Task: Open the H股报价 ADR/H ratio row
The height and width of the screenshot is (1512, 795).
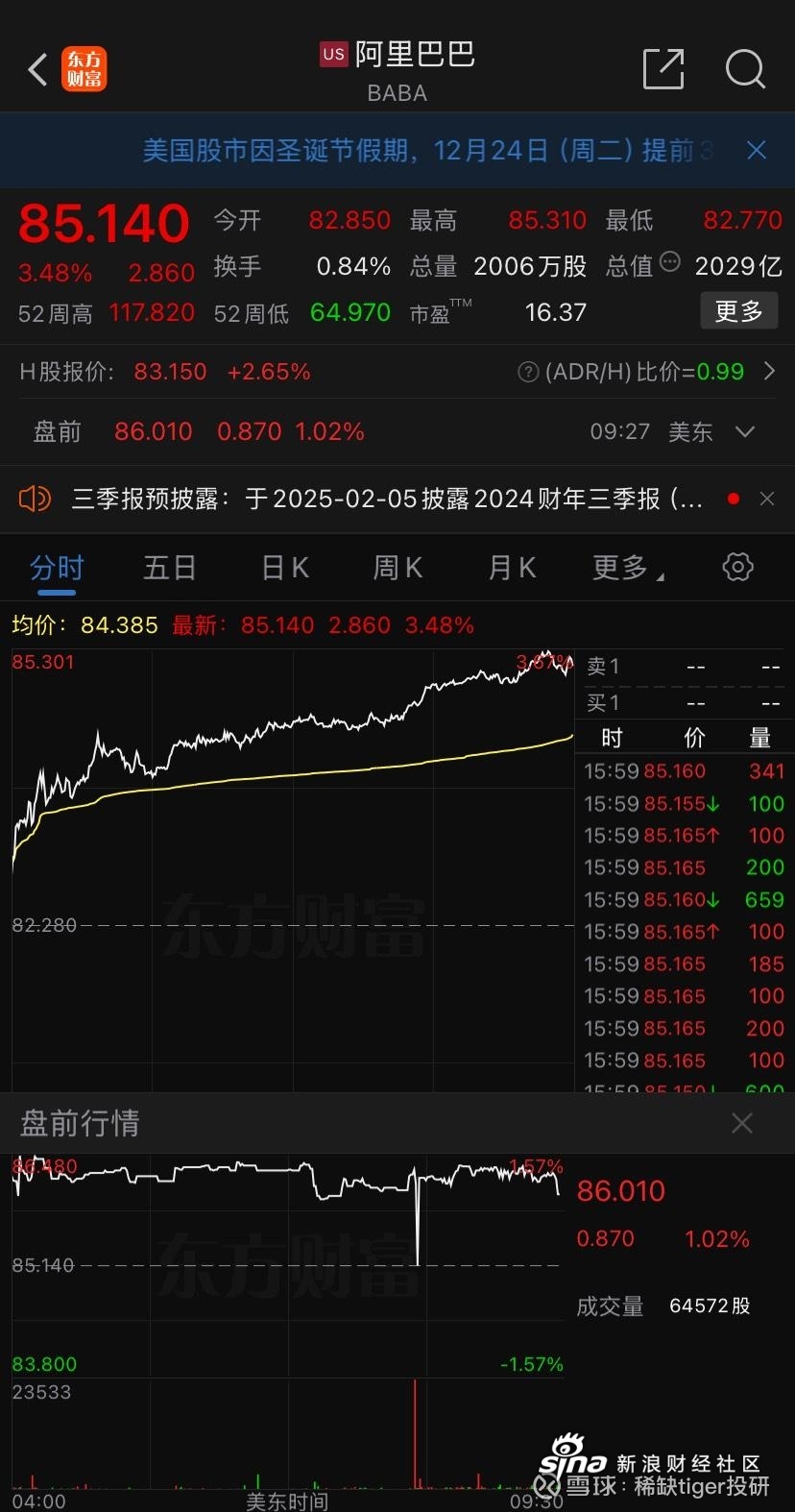Action: click(x=397, y=372)
